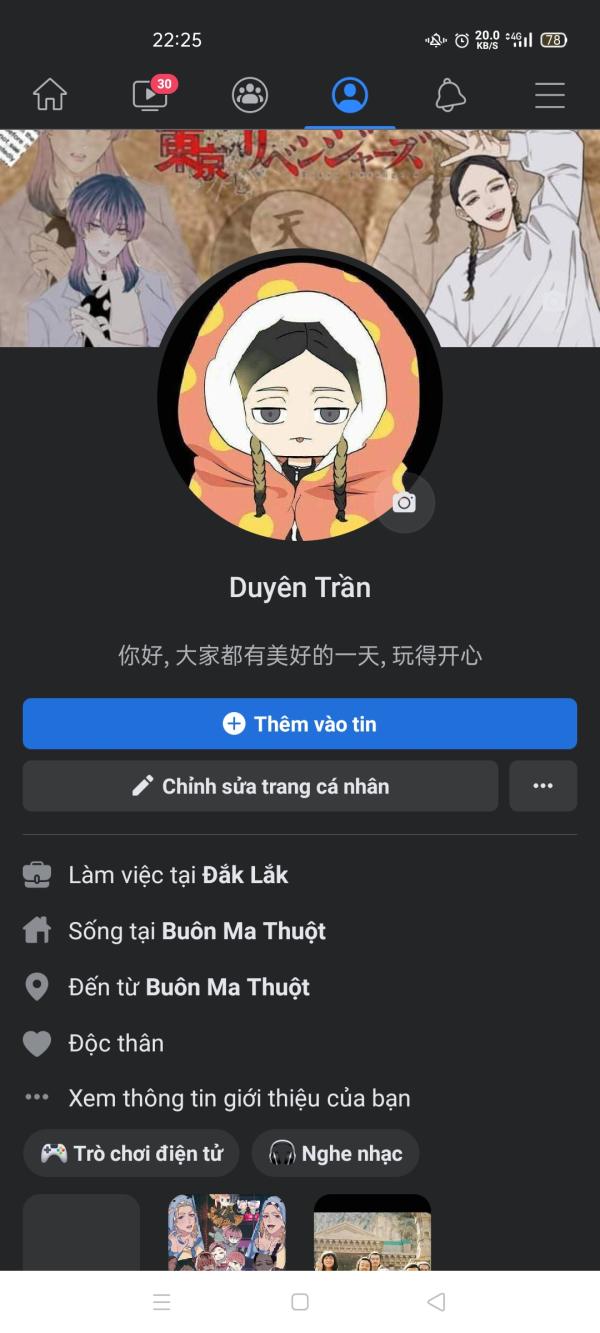Tap Chỉnh sửa trang cá nhân
The width and height of the screenshot is (600, 1333).
(x=260, y=786)
